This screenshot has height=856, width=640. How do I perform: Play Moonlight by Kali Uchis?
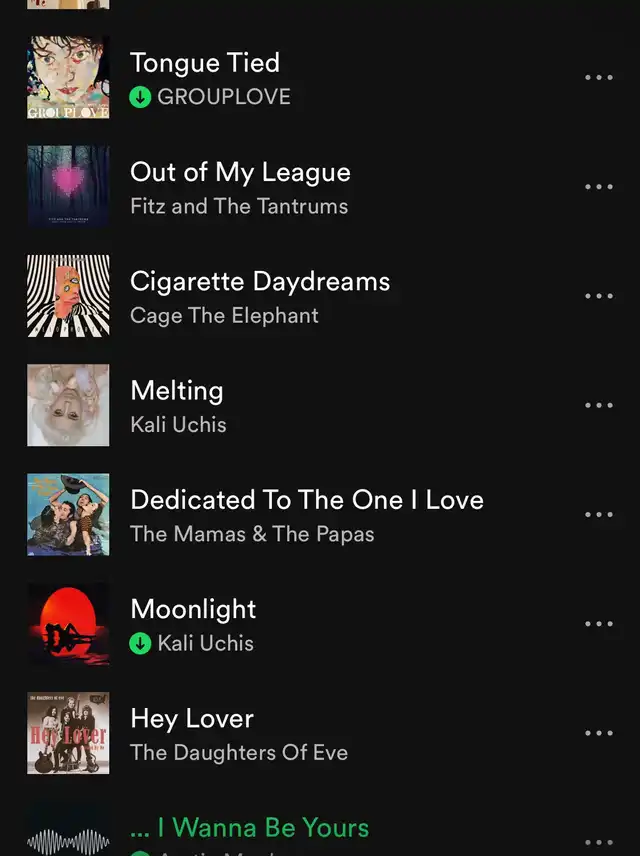tap(193, 609)
